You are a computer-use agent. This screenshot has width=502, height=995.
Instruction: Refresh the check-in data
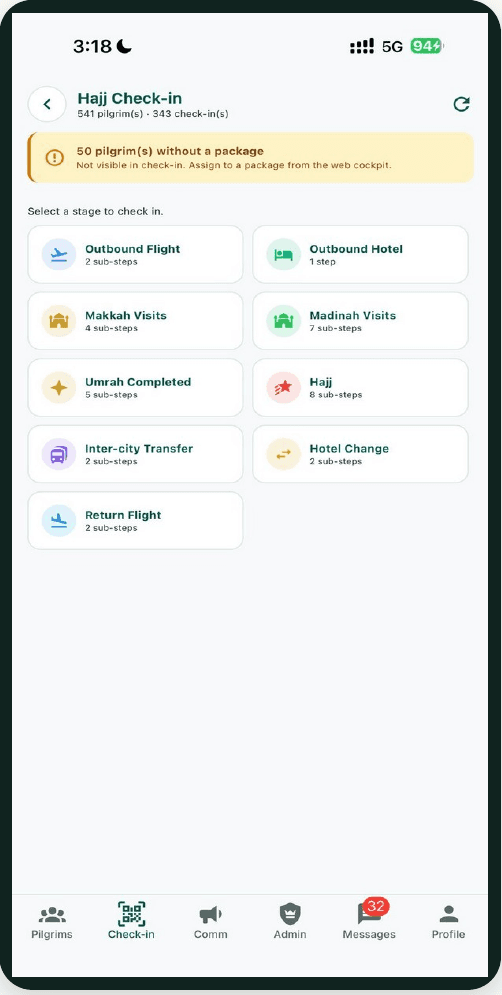461,104
